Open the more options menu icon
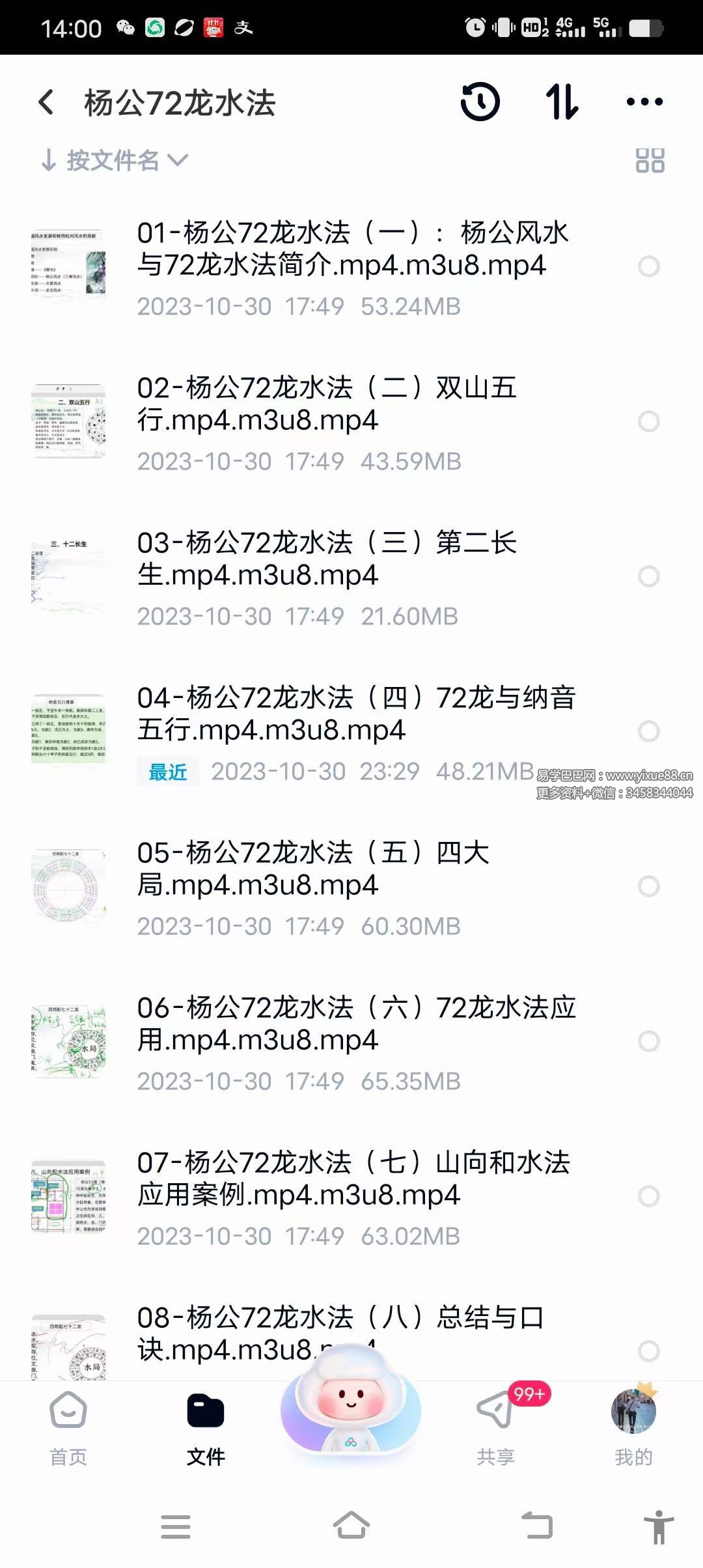 tap(644, 102)
